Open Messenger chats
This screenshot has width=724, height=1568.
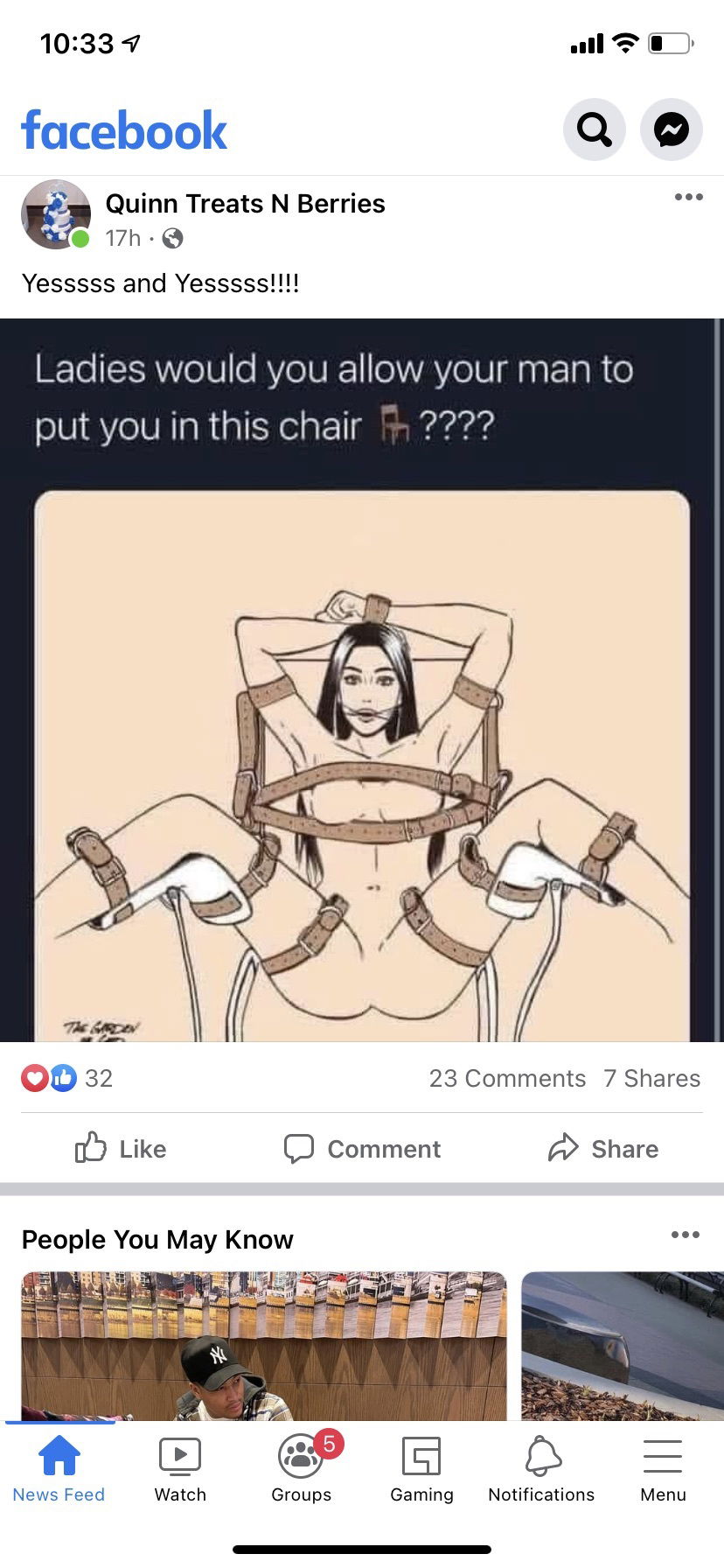tap(672, 129)
